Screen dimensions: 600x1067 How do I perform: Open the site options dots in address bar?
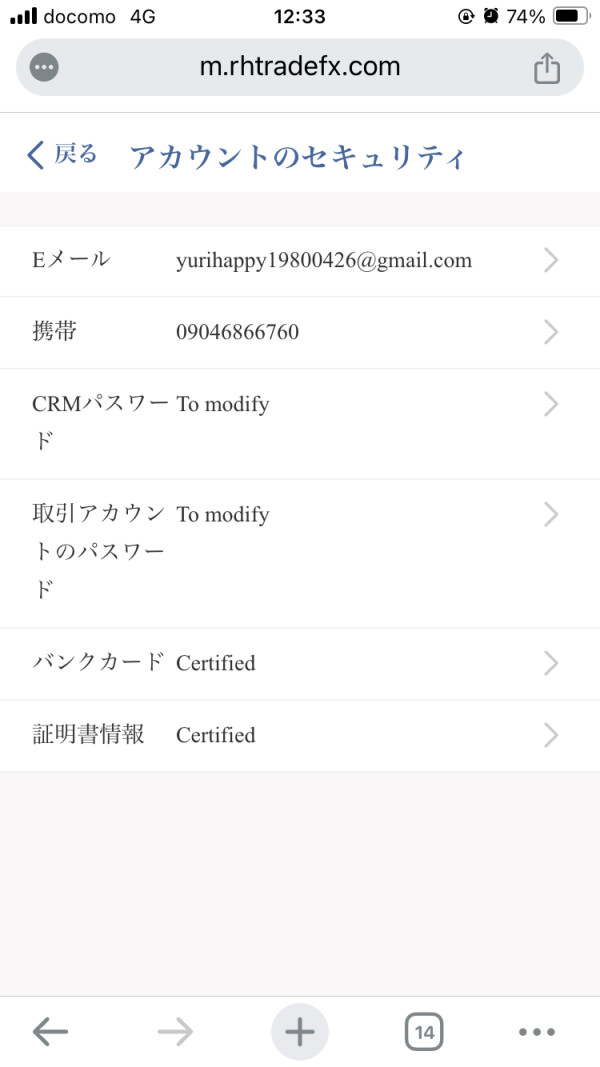coord(45,67)
